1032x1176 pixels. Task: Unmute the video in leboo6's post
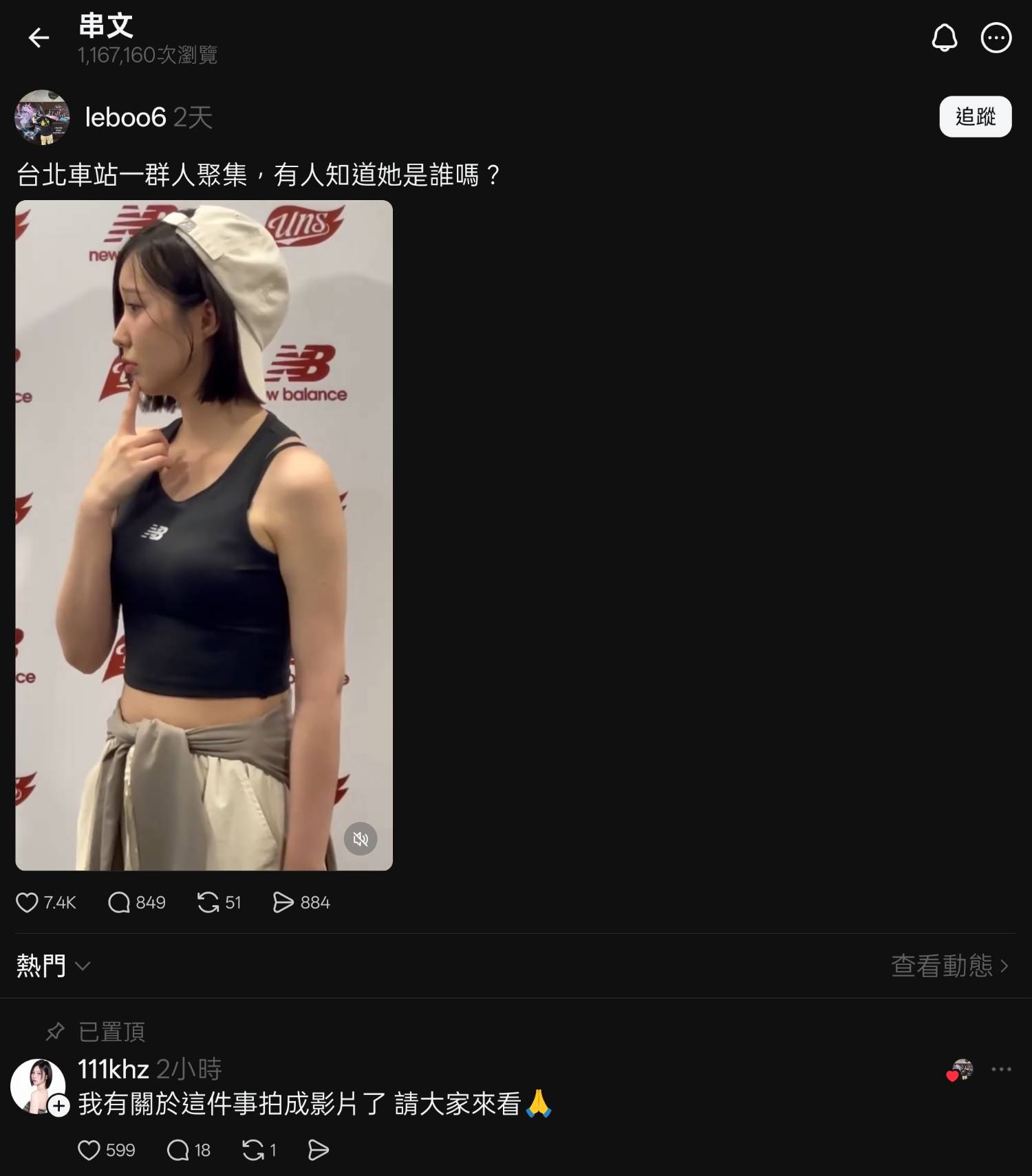(x=361, y=838)
